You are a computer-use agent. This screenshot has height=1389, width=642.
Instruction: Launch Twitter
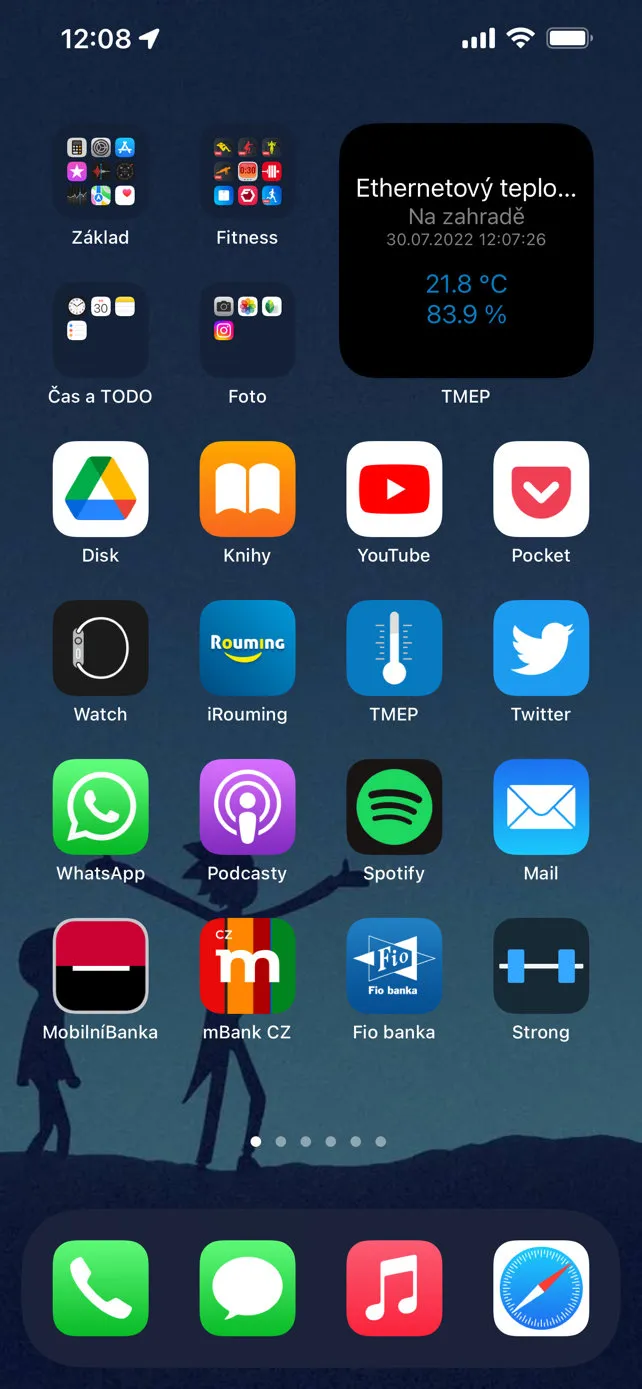click(541, 648)
